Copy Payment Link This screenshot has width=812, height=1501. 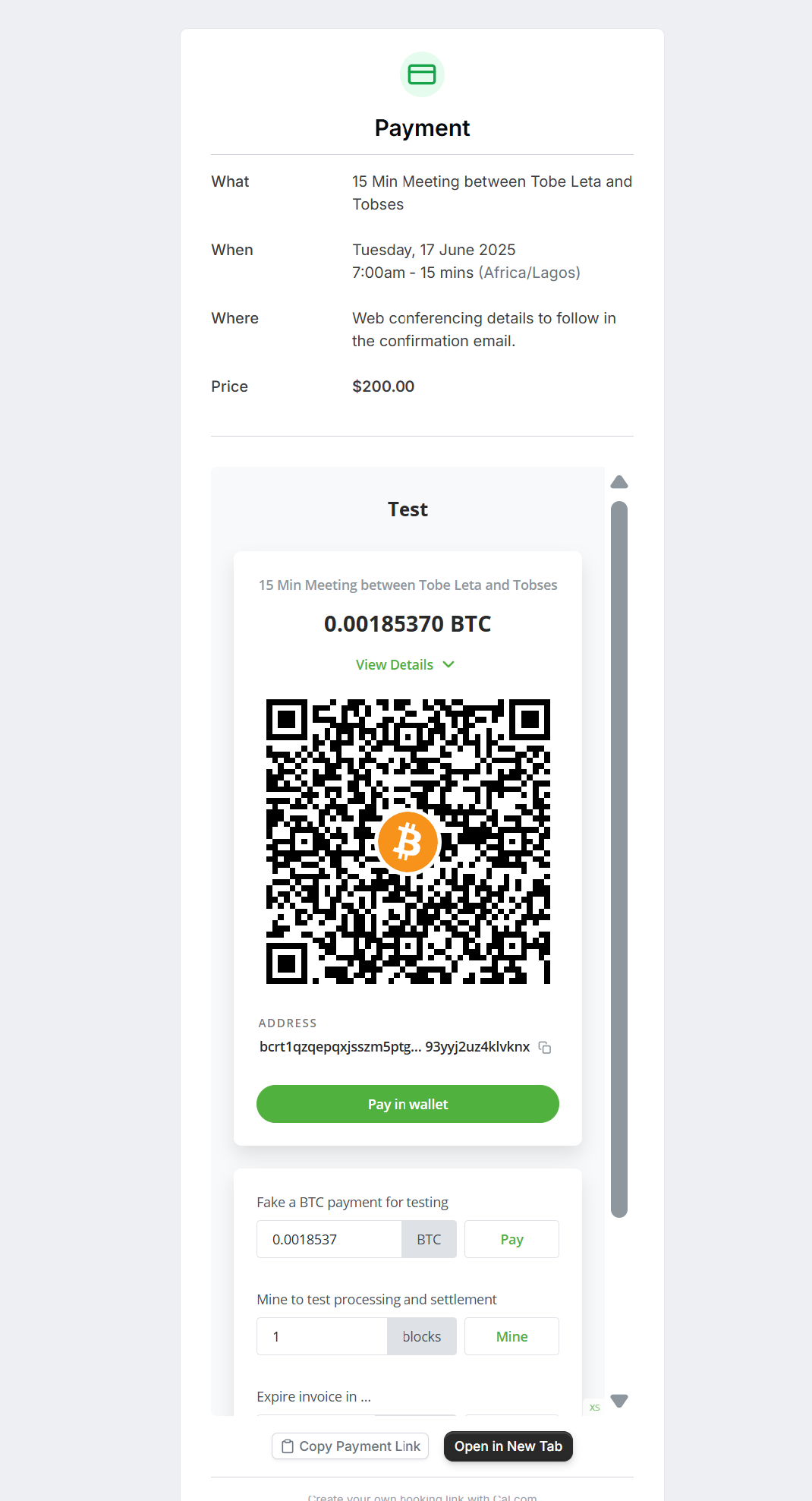pos(350,1446)
